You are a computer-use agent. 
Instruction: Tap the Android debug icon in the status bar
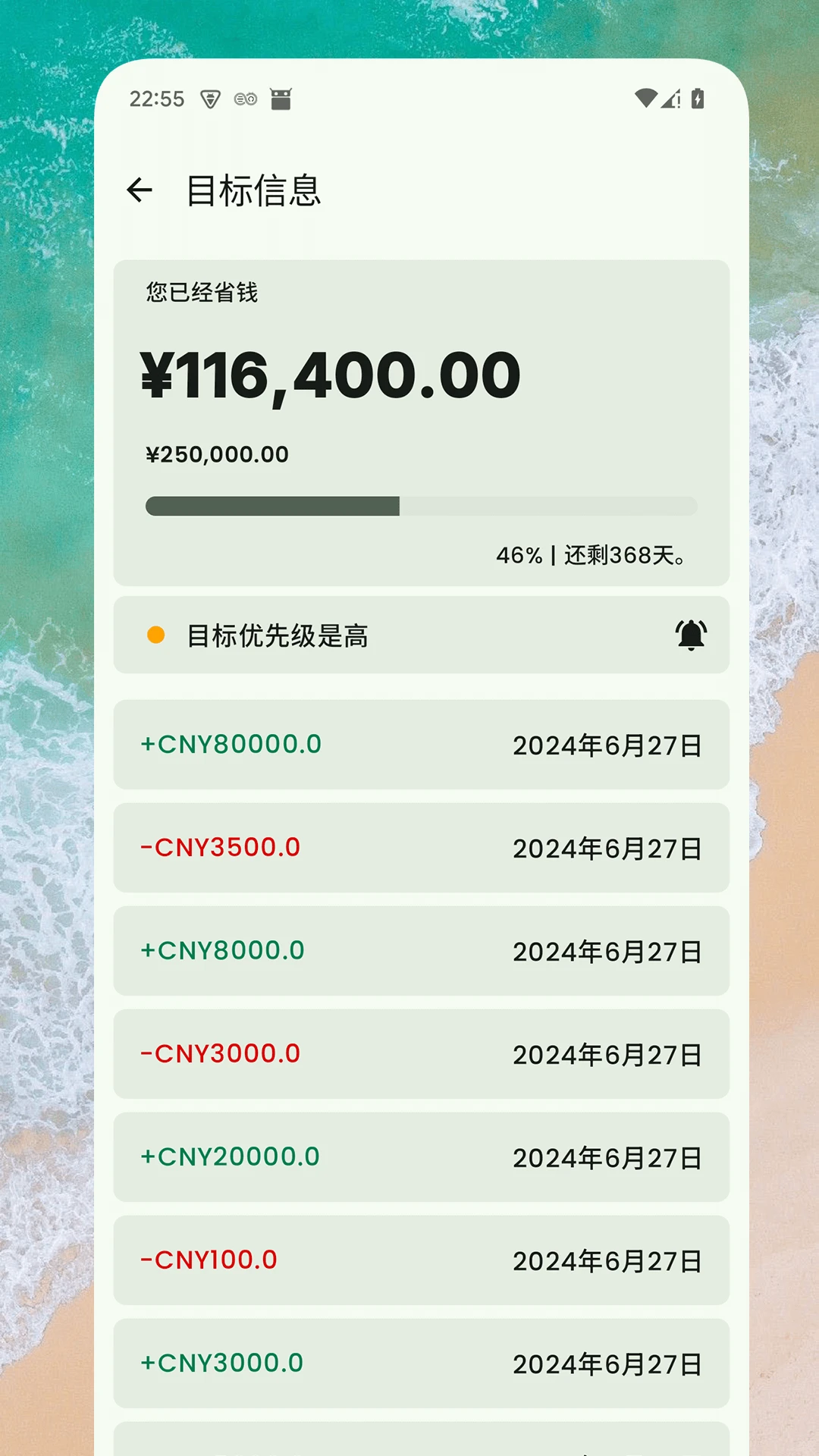[x=281, y=99]
